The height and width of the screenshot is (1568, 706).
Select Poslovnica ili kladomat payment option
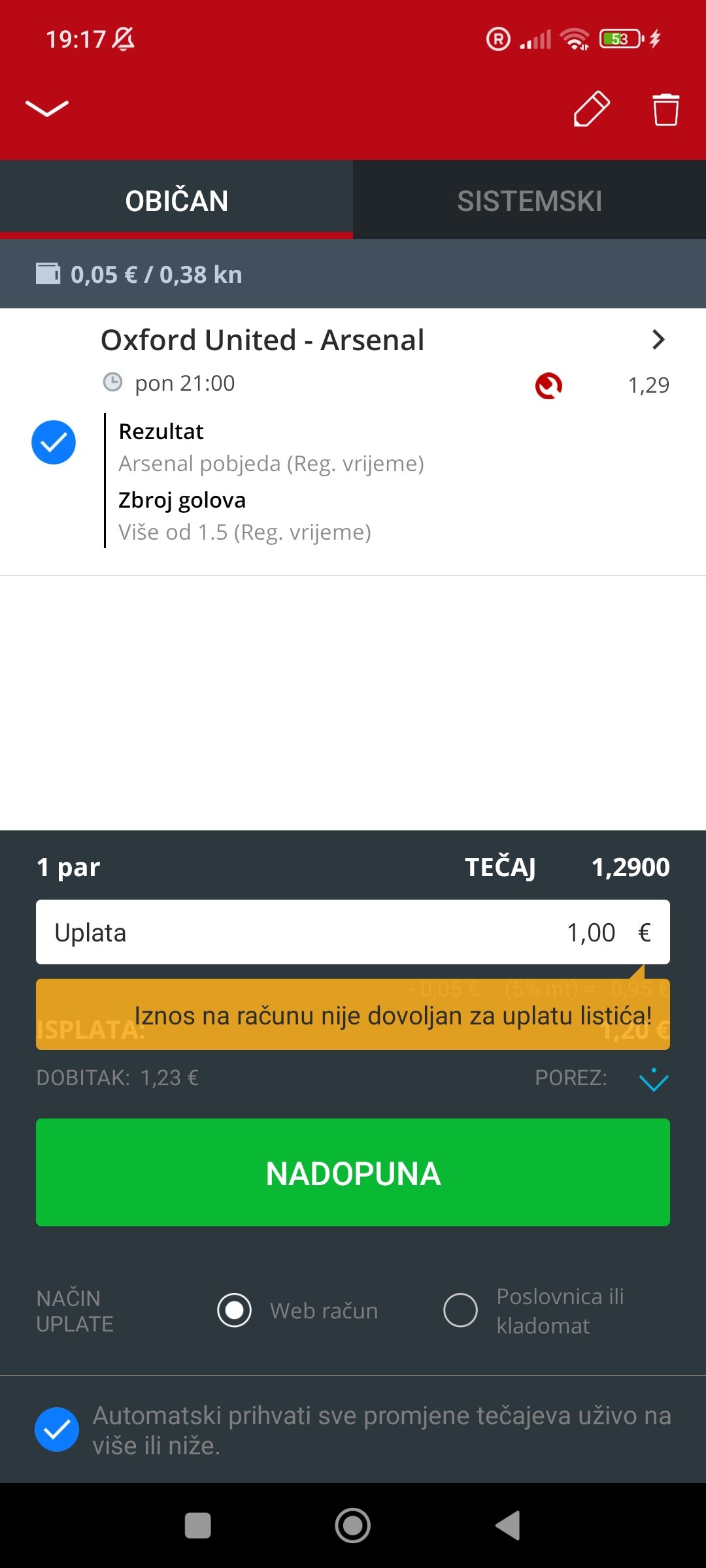coord(461,1310)
